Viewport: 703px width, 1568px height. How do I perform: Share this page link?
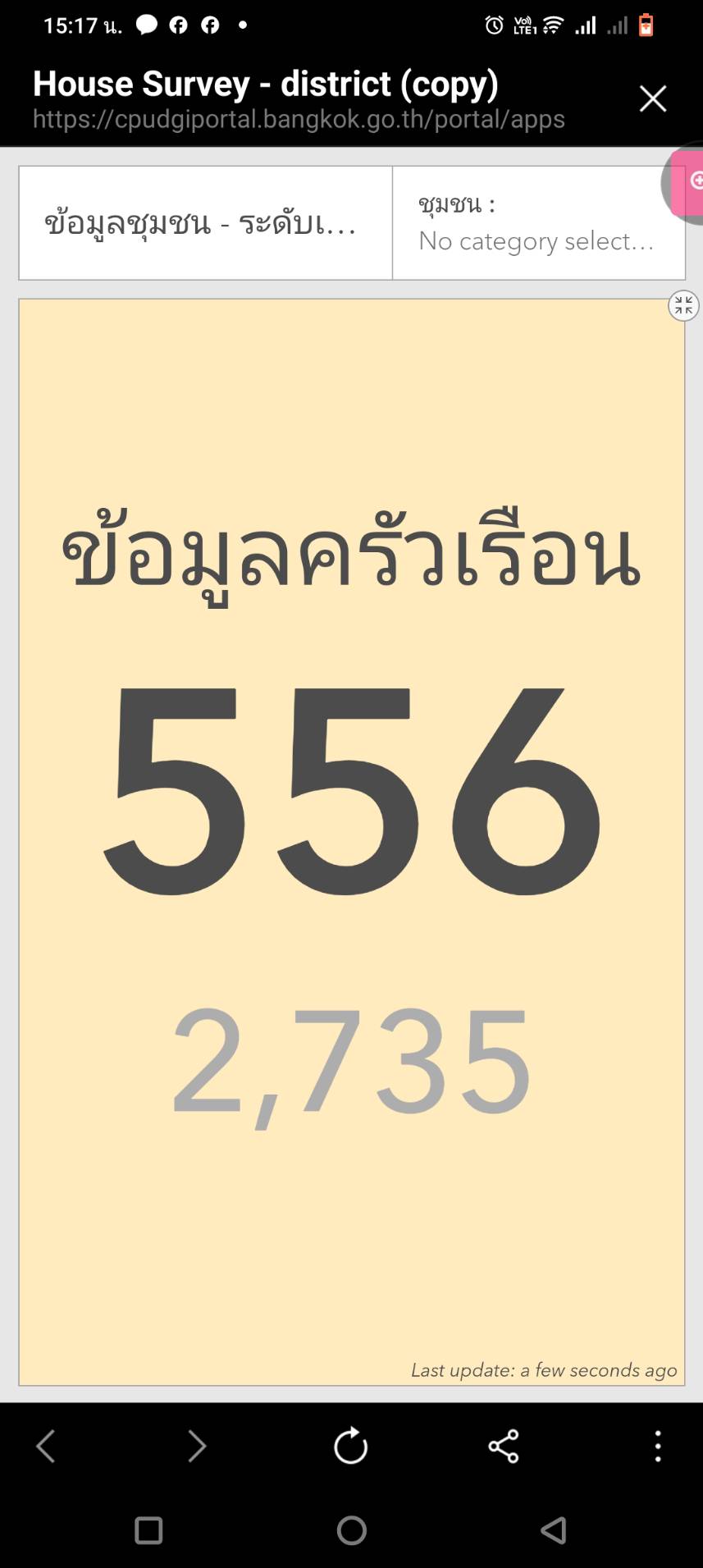504,1446
